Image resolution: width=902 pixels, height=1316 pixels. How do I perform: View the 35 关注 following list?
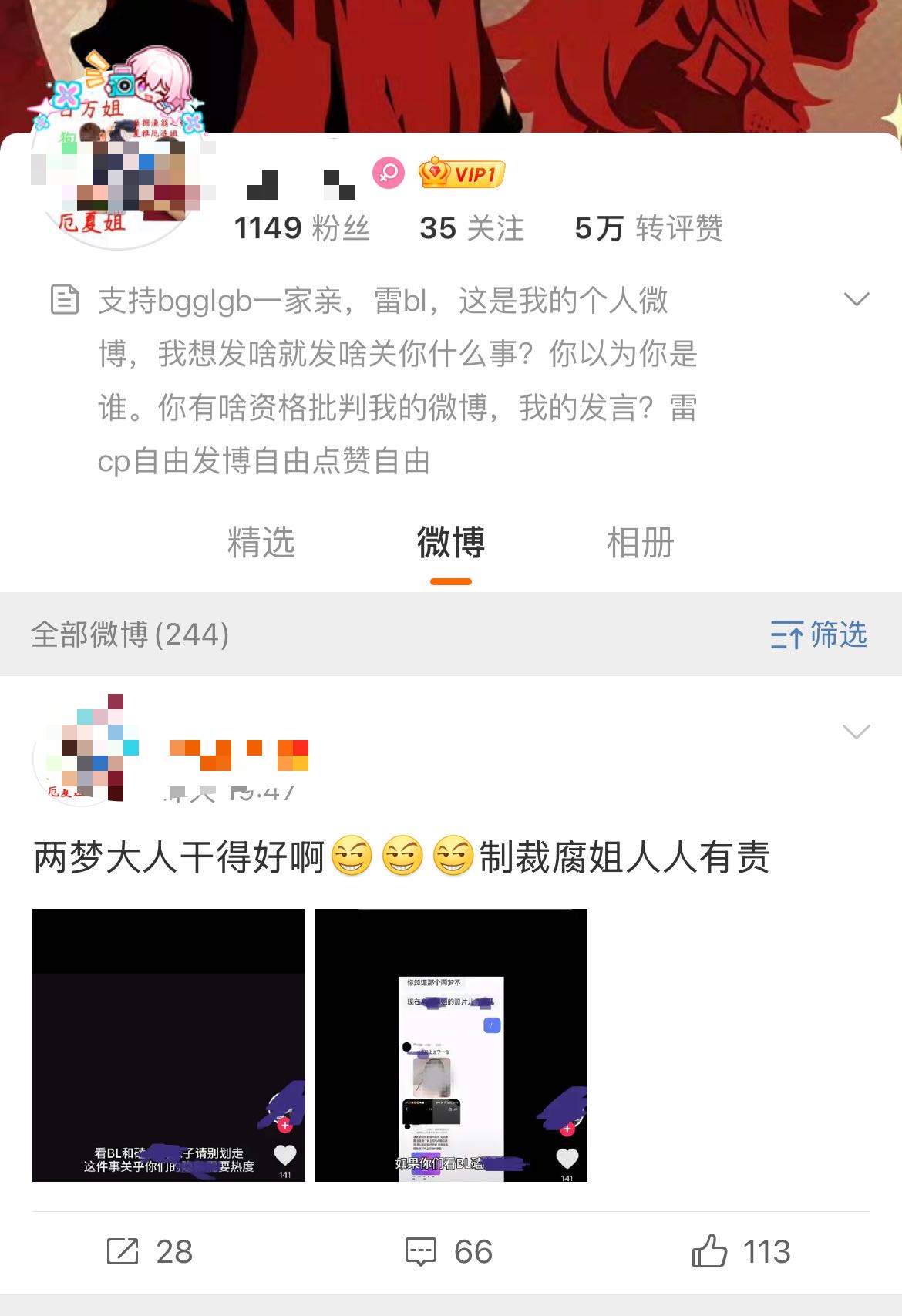click(472, 228)
